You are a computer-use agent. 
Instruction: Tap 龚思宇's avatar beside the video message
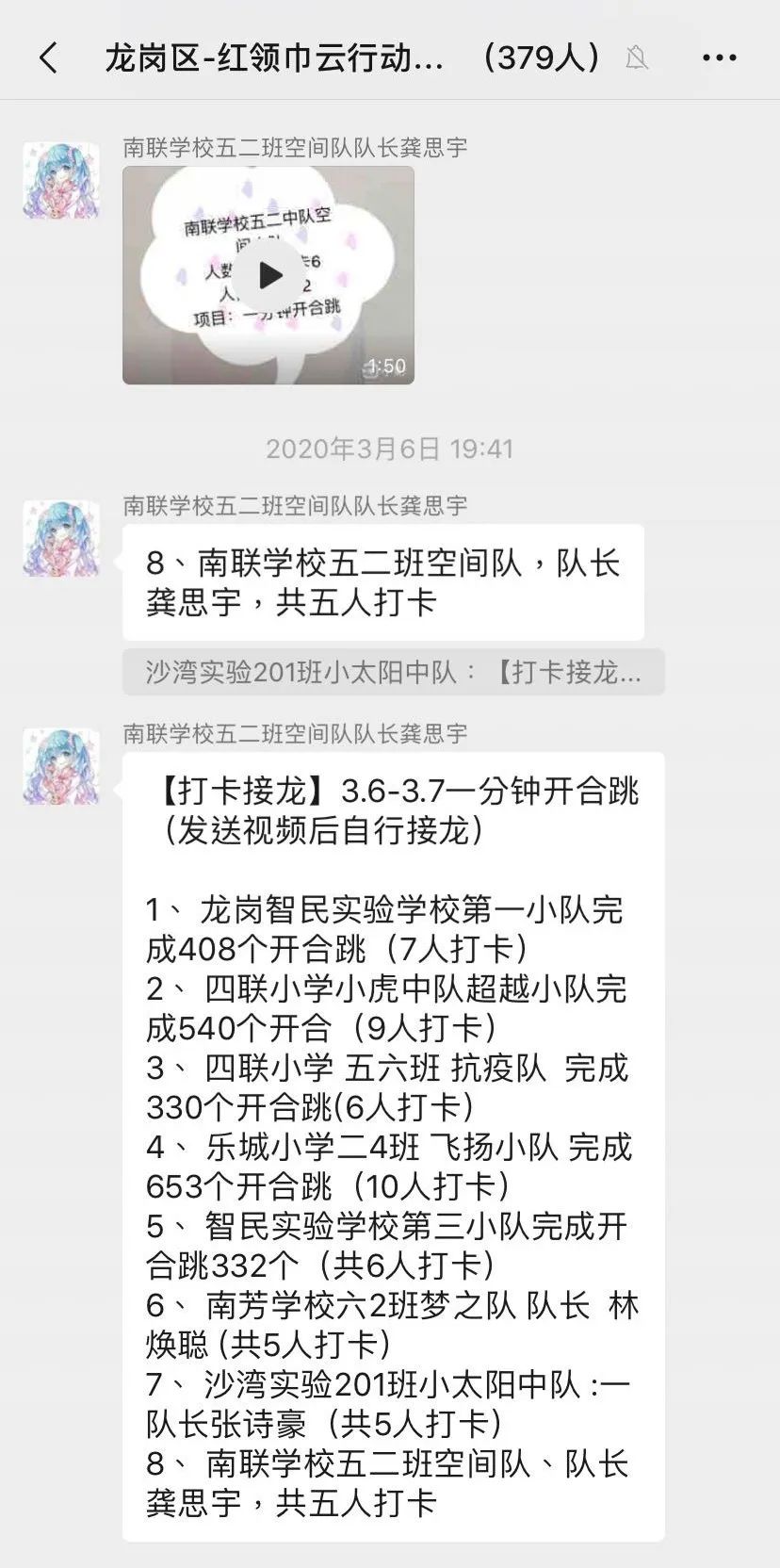tap(61, 181)
